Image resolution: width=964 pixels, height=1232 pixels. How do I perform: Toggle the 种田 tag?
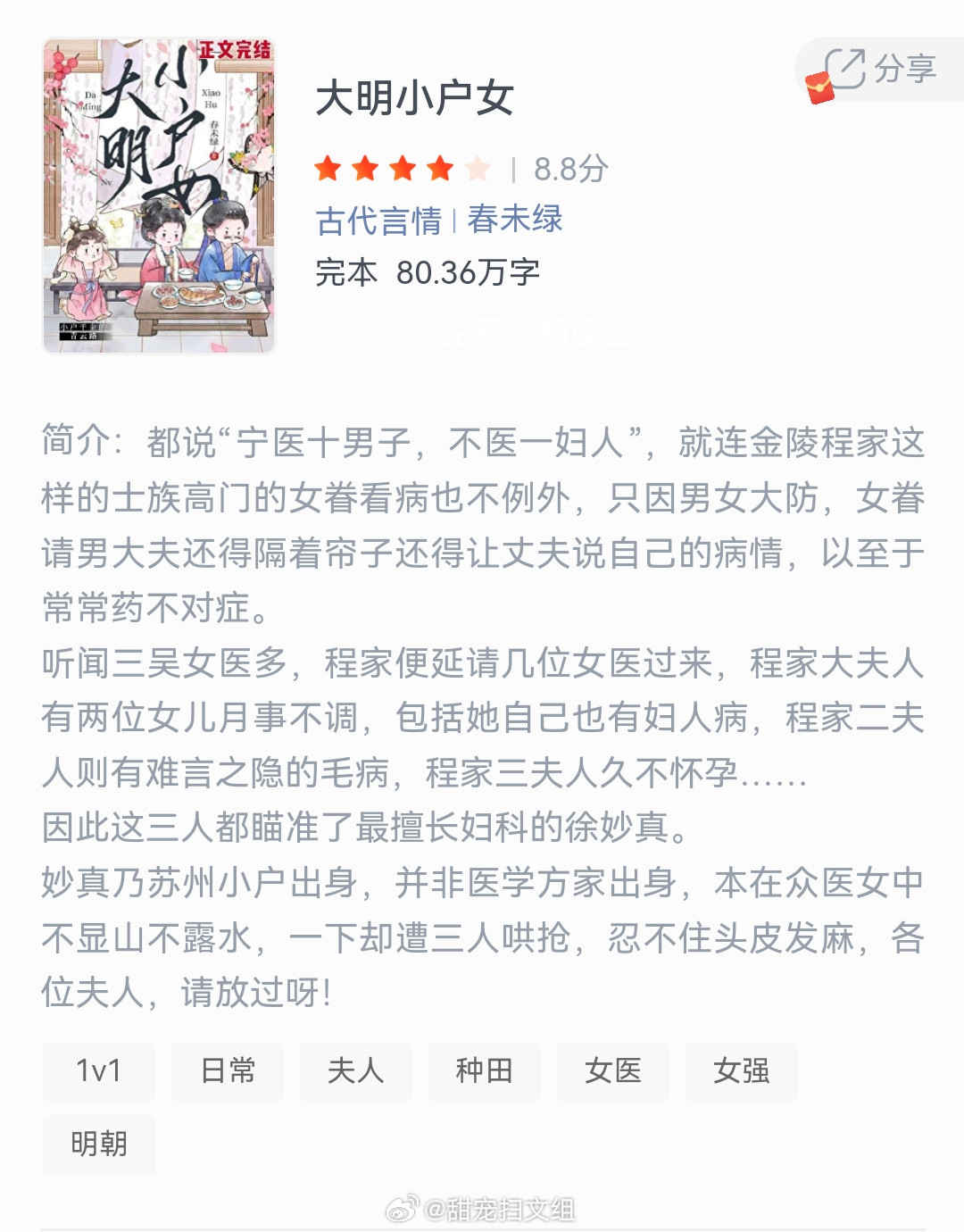point(485,1073)
